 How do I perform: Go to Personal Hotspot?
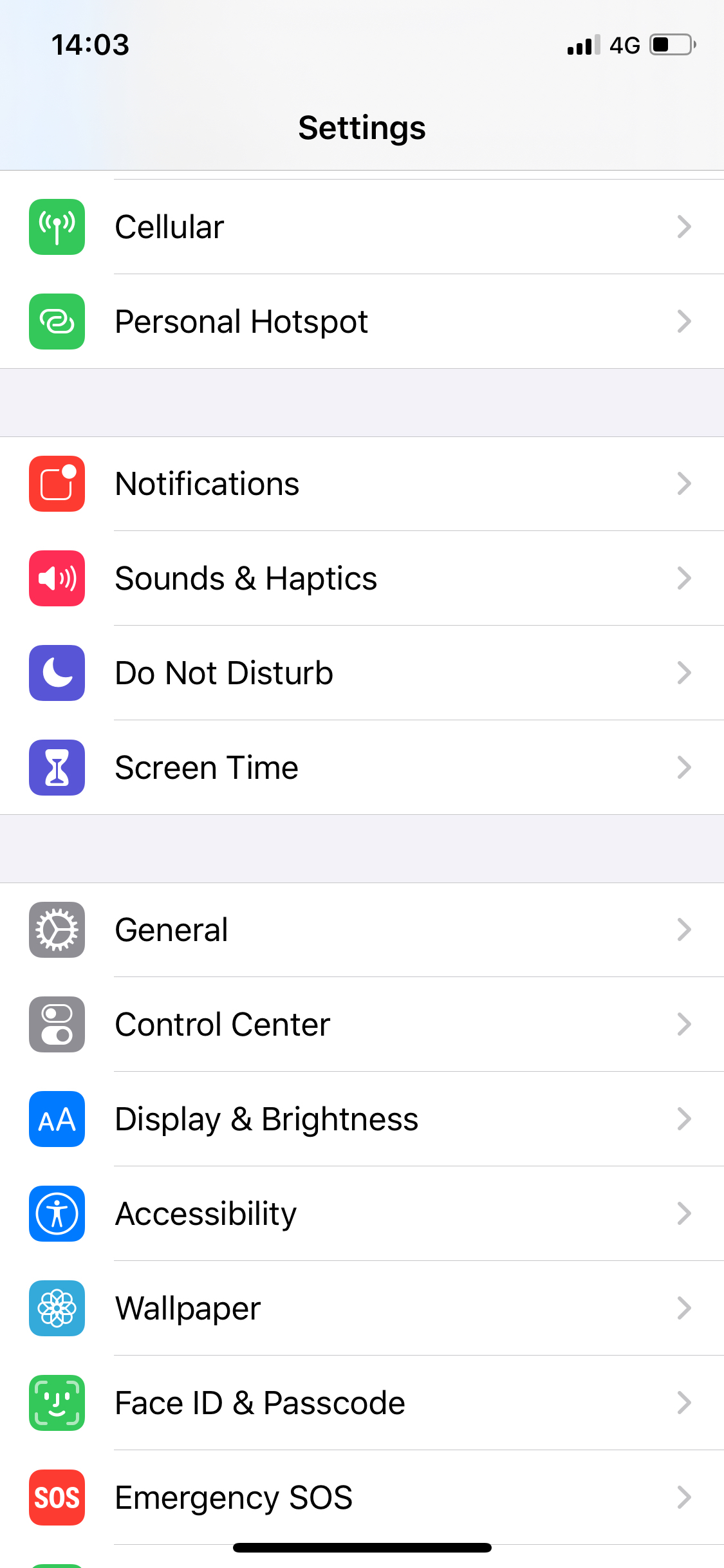362,321
